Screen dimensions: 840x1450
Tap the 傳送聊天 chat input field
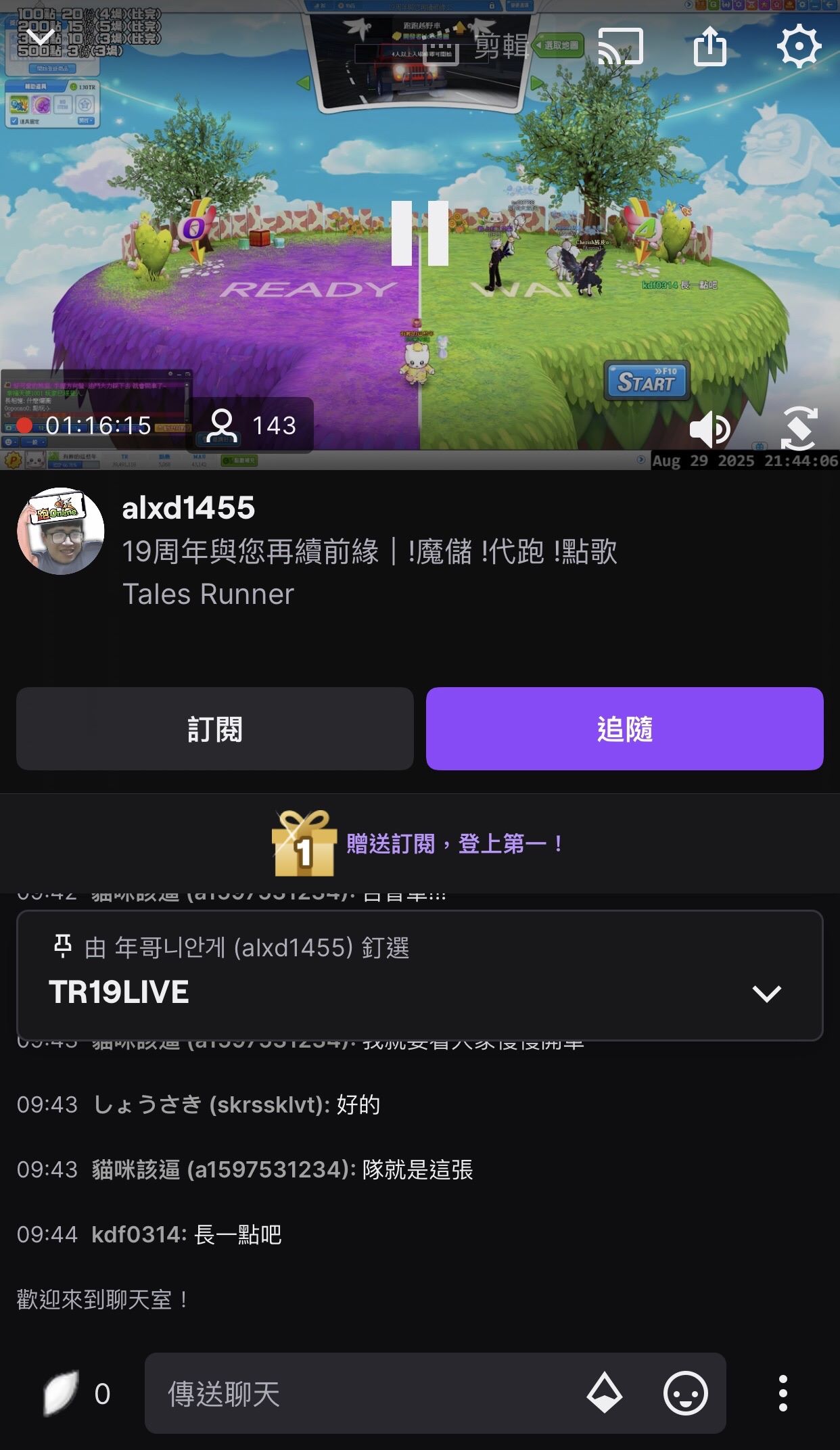365,1394
